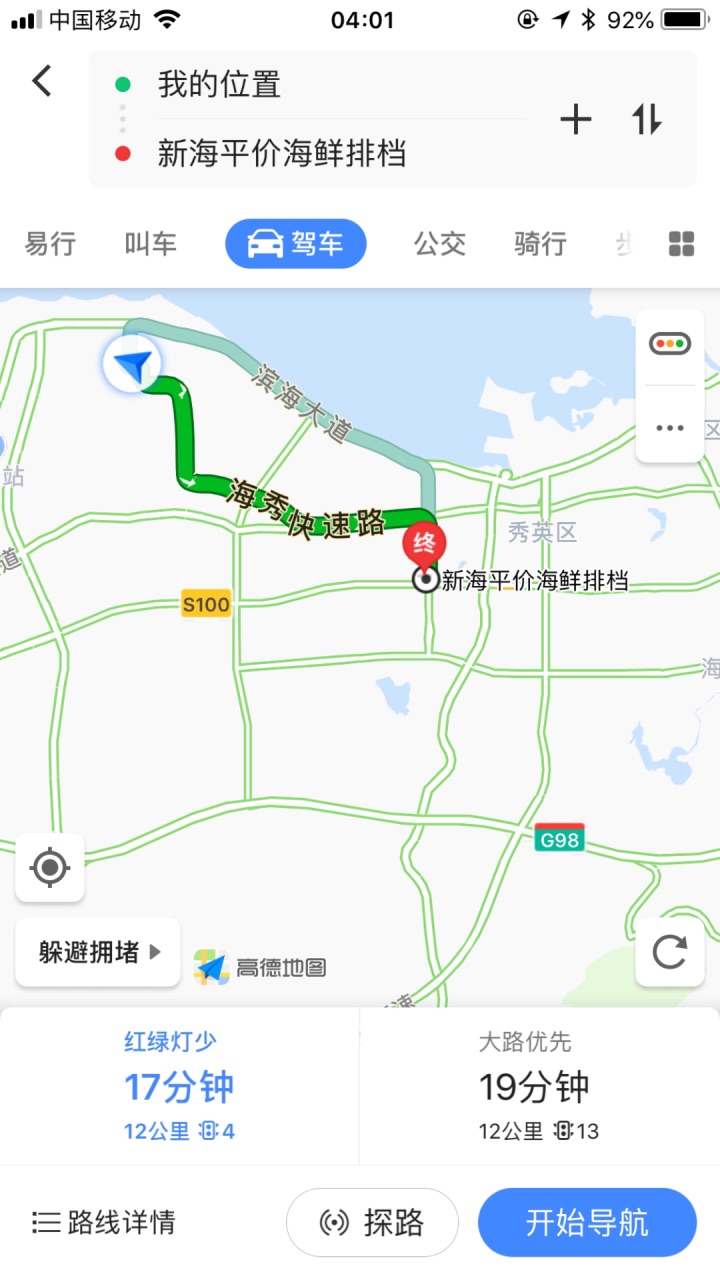Select the 驾车 driving tab
This screenshot has width=720, height=1280.
(296, 244)
